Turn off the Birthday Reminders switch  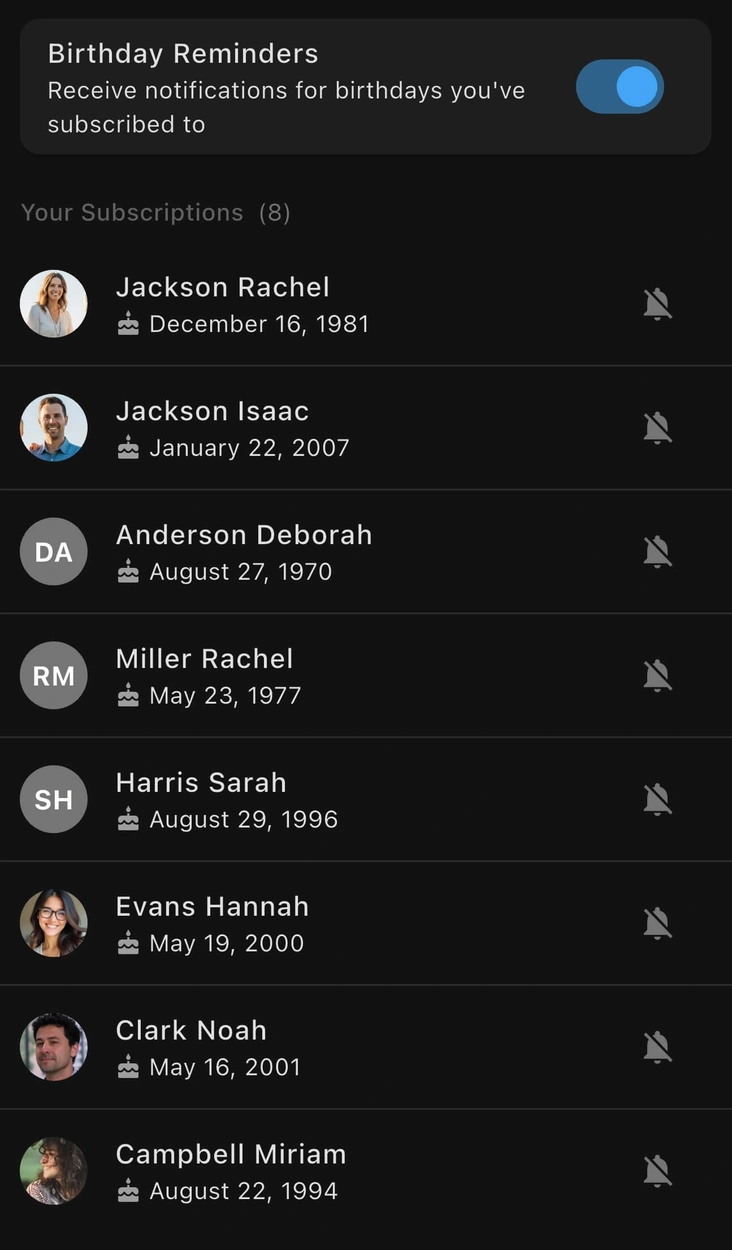pyautogui.click(x=619, y=87)
